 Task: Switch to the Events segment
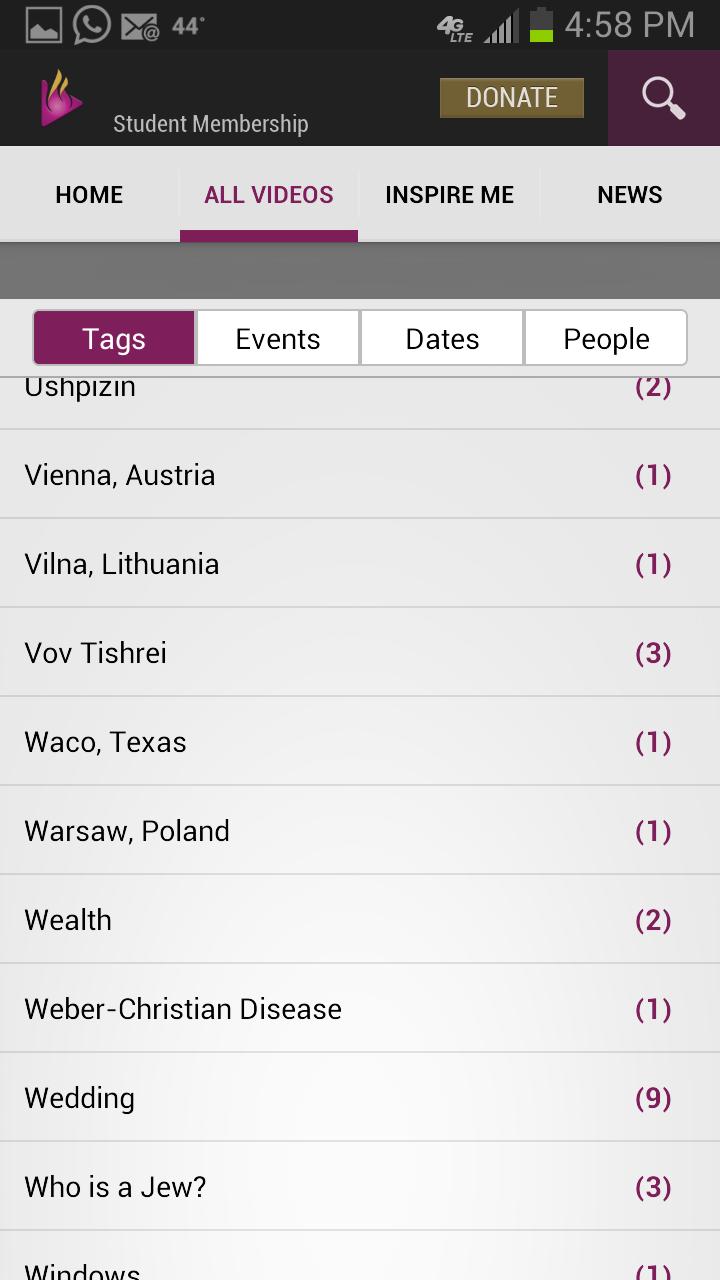tap(278, 339)
